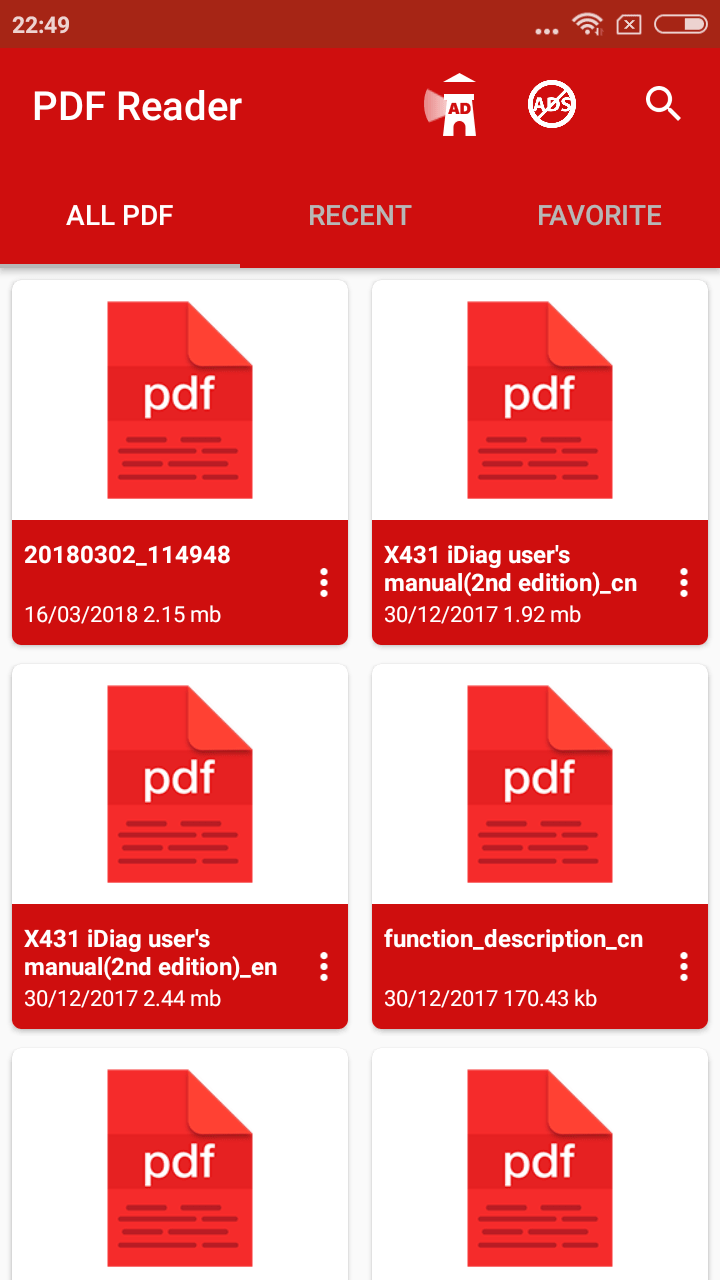Open X431 iDiag user's manual _en PDF
The width and height of the screenshot is (720, 1280).
click(180, 784)
